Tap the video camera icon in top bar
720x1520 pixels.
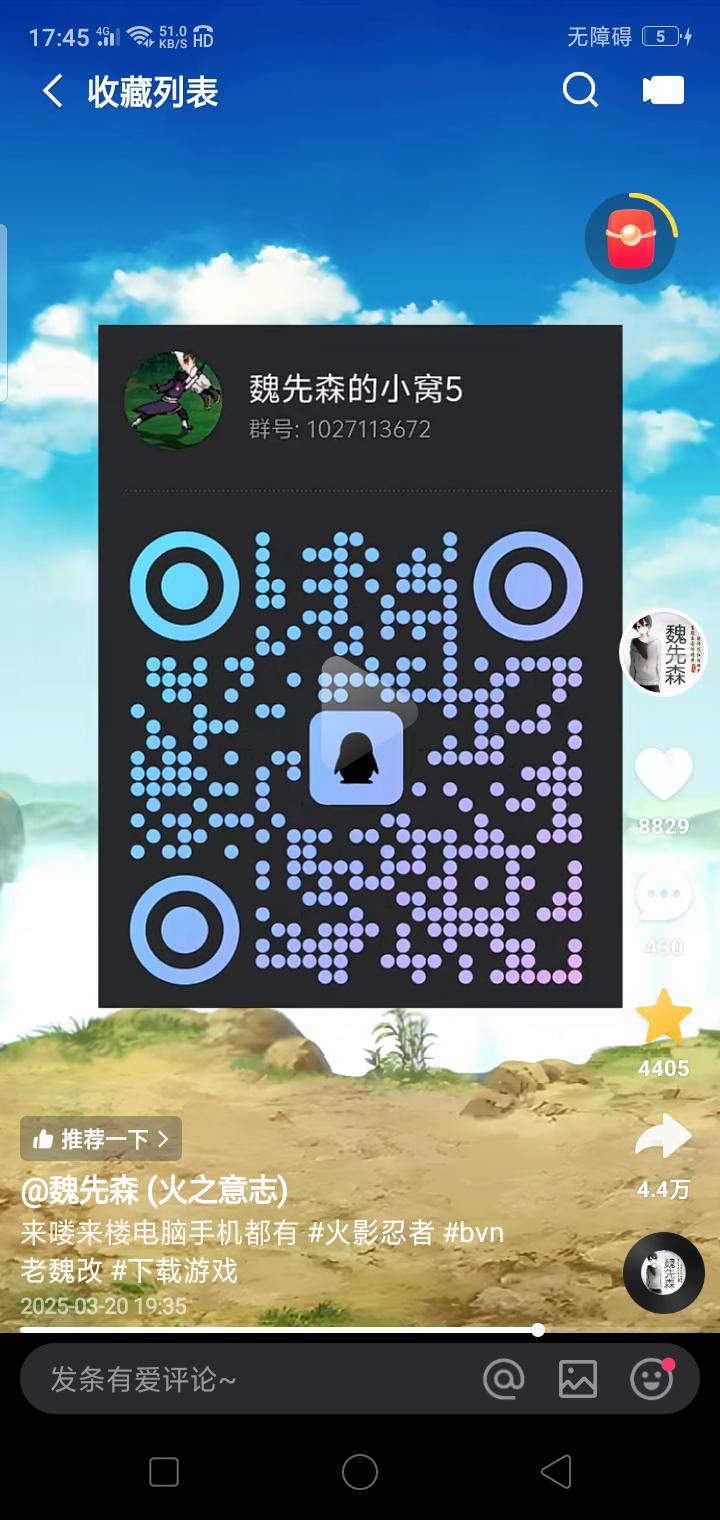pyautogui.click(x=663, y=91)
